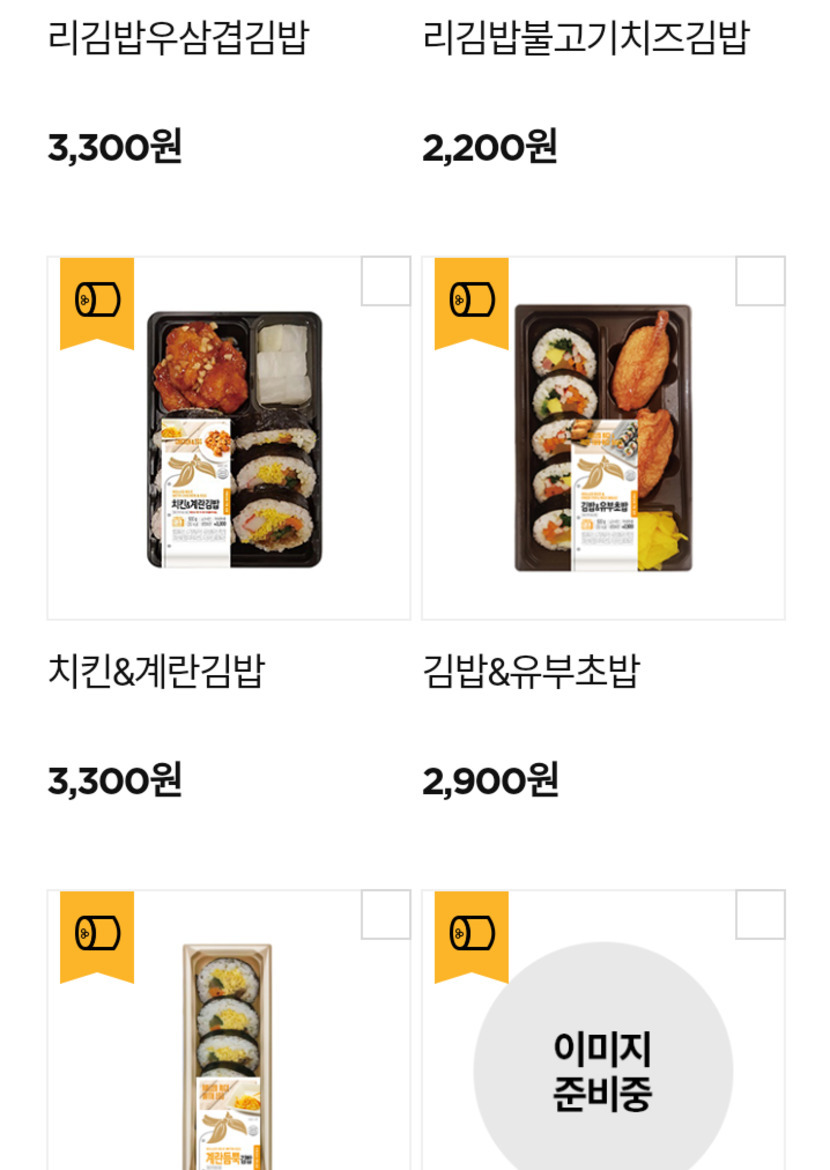Viewport: 830px width, 1170px height.
Task: Select the checkbox on 계란듬뿍김밥 tile
Action: pyautogui.click(x=385, y=915)
